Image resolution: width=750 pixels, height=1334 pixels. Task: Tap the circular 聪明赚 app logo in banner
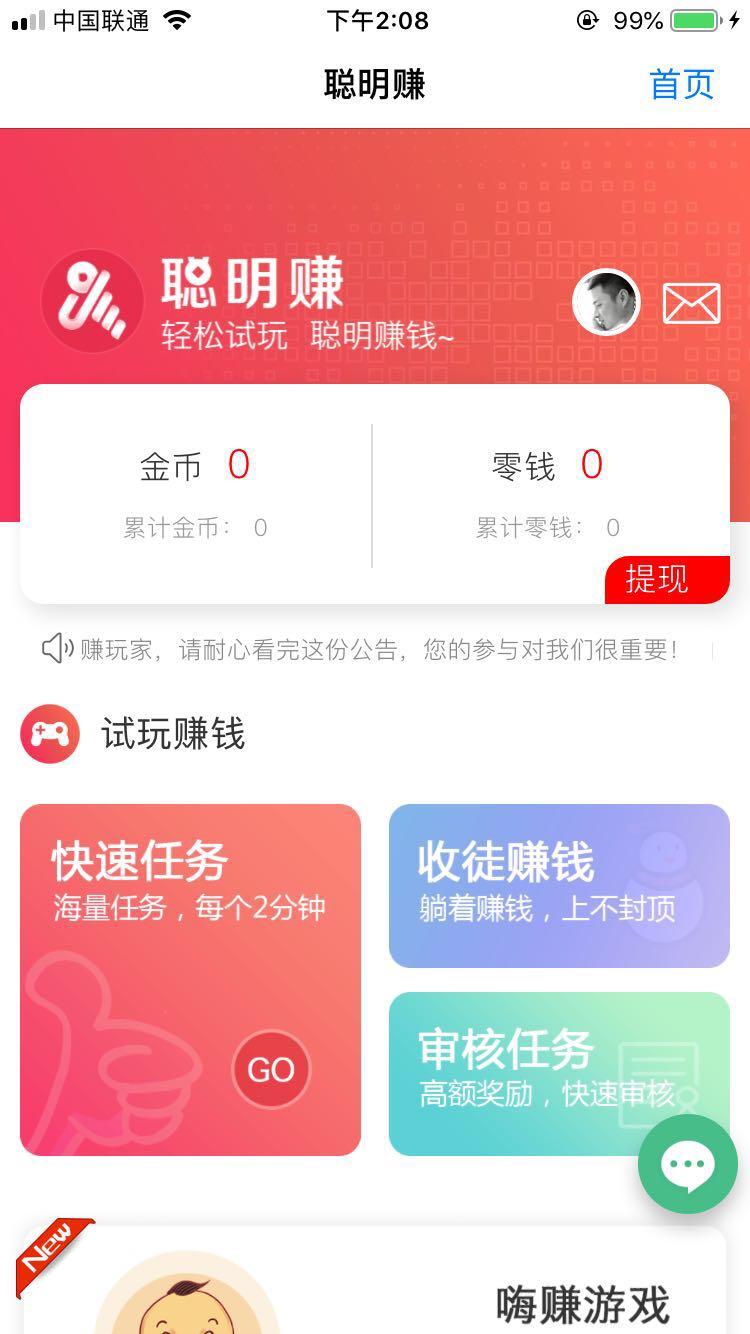click(x=91, y=300)
